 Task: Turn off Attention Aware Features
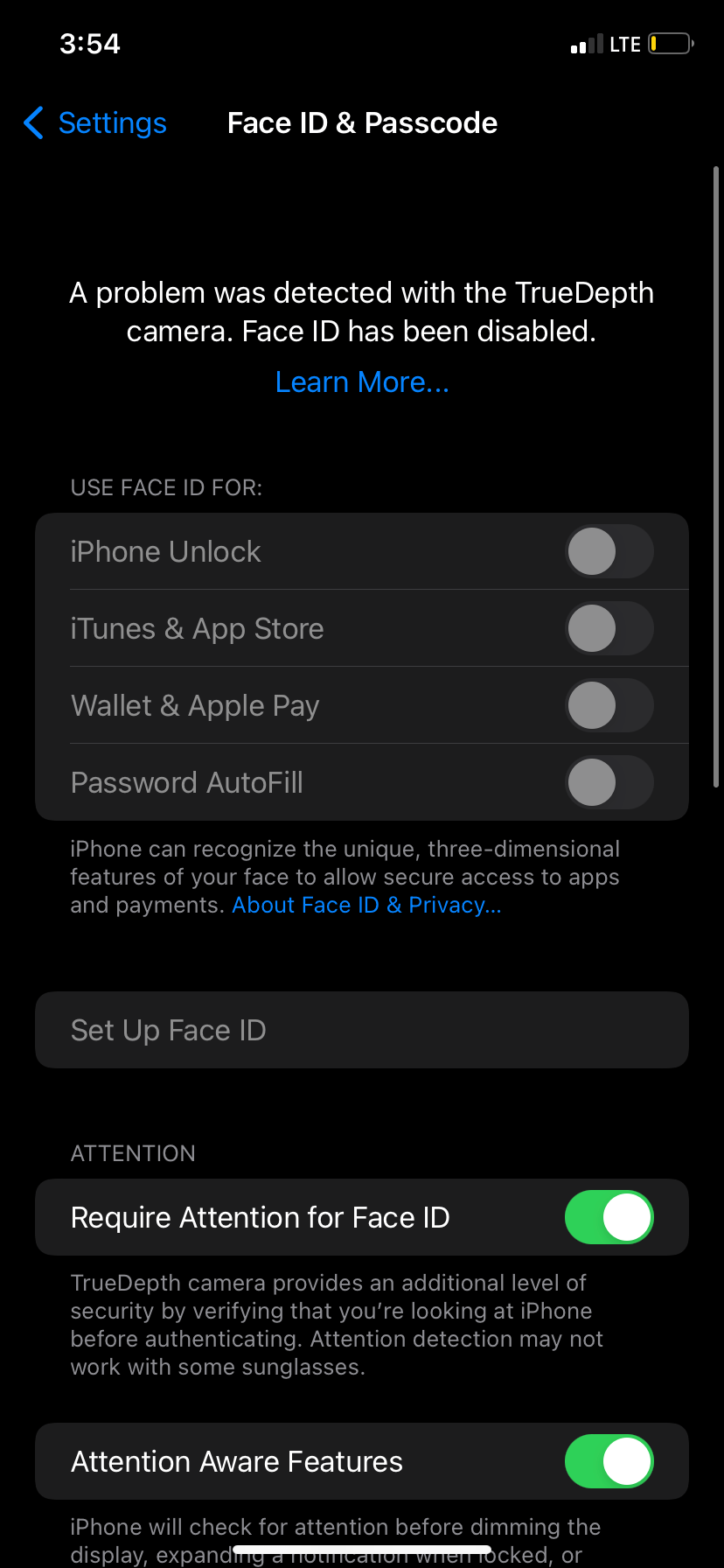[x=609, y=1460]
